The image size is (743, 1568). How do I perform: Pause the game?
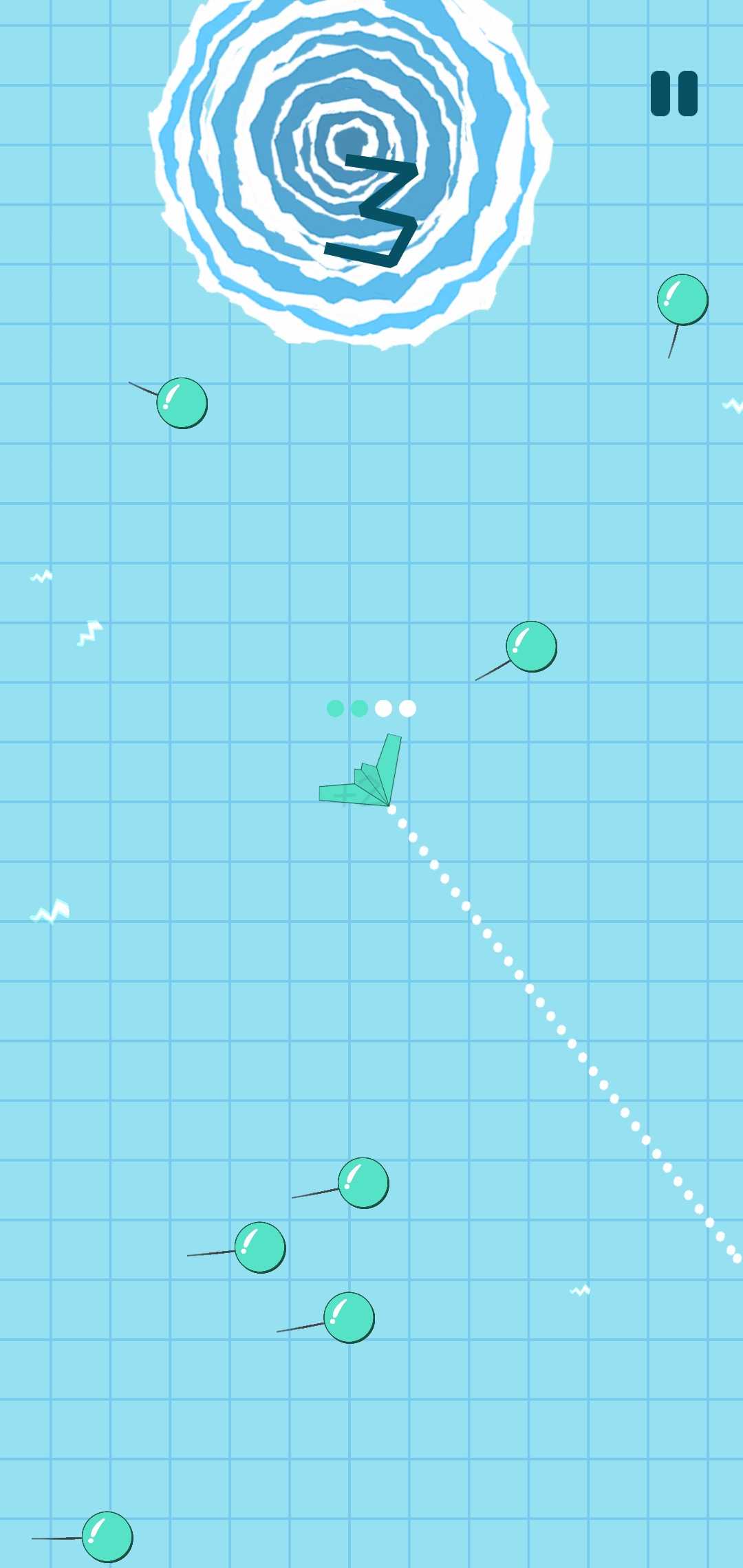pyautogui.click(x=674, y=94)
